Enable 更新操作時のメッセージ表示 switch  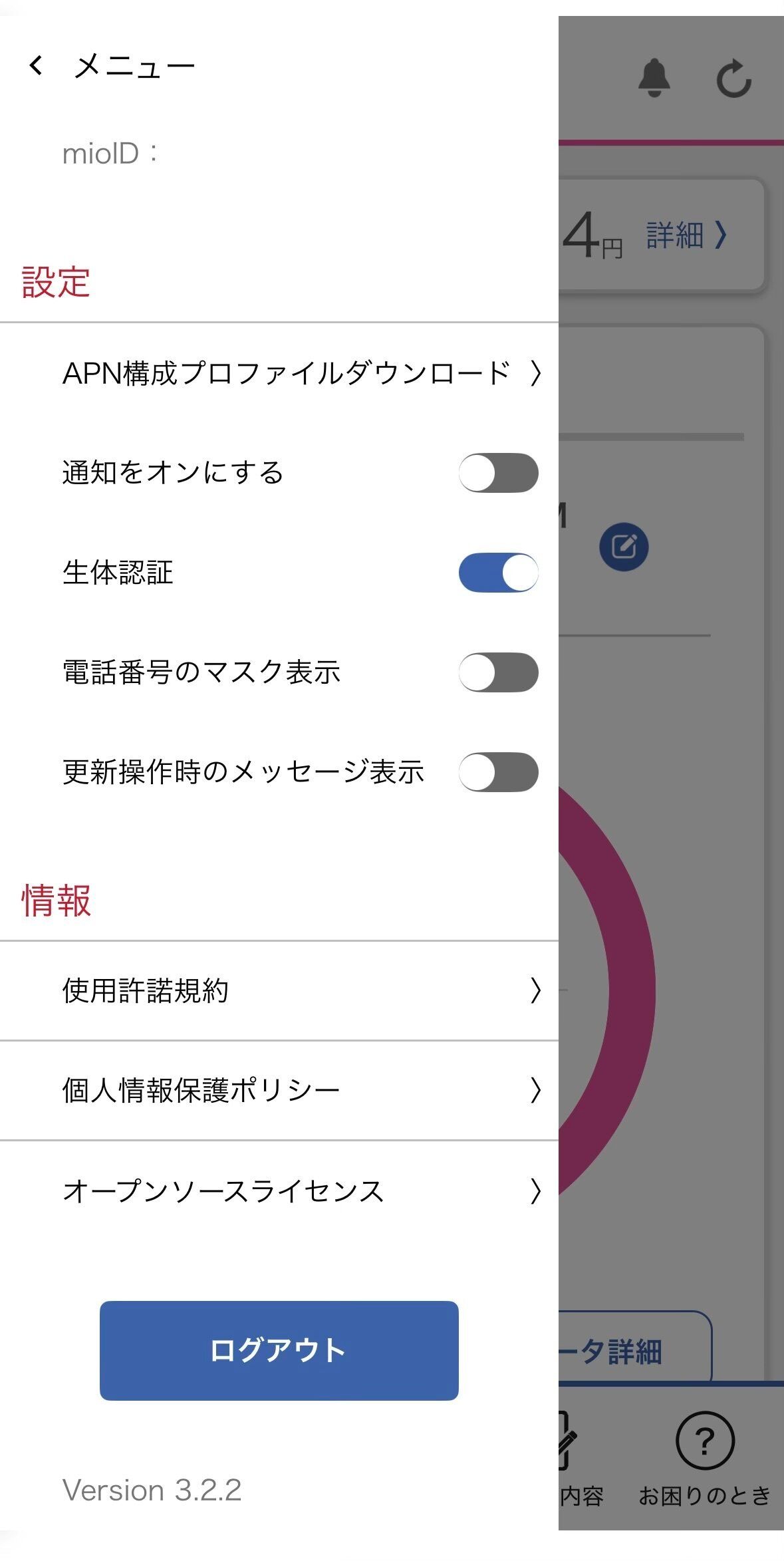coord(498,773)
